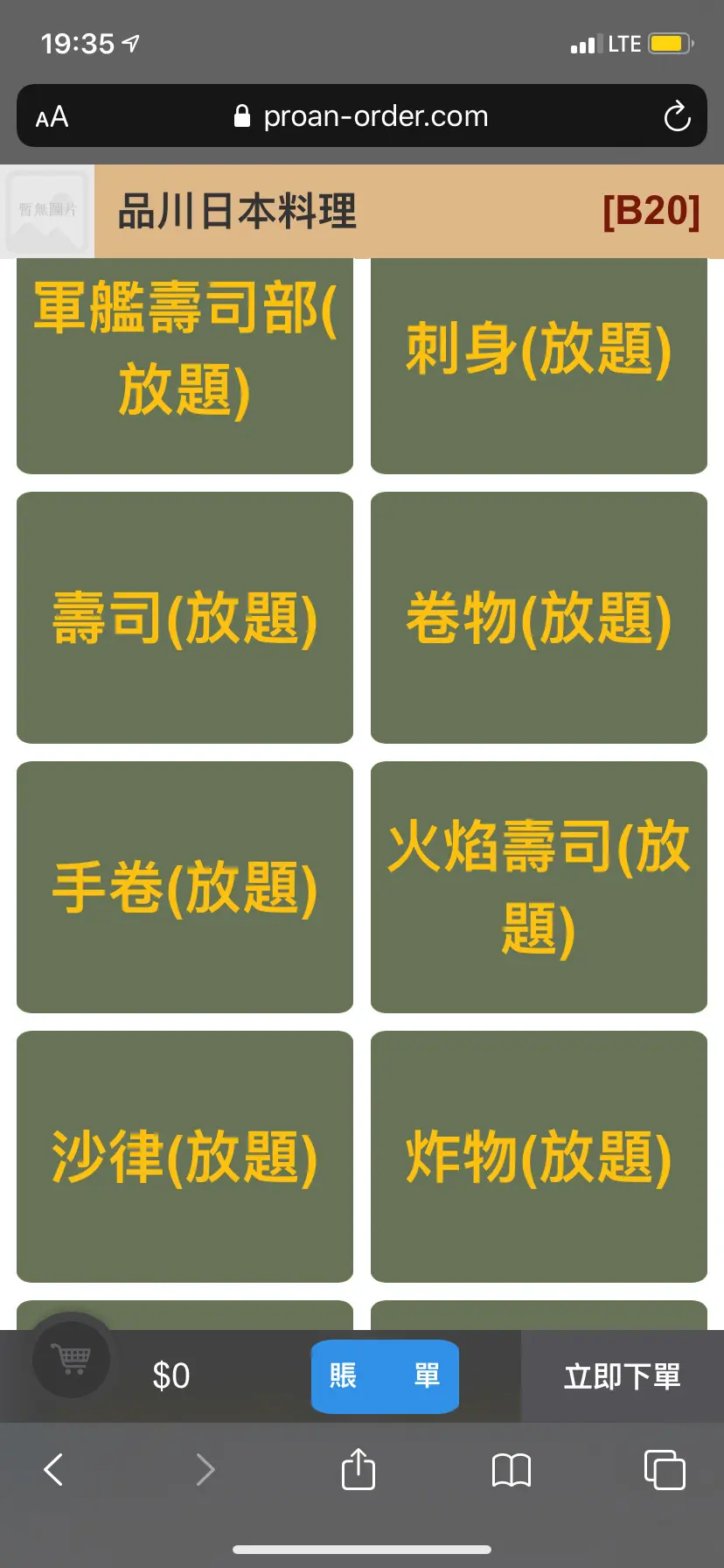Open the 手卷(放題) category
724x1568 pixels.
pyautogui.click(x=184, y=887)
